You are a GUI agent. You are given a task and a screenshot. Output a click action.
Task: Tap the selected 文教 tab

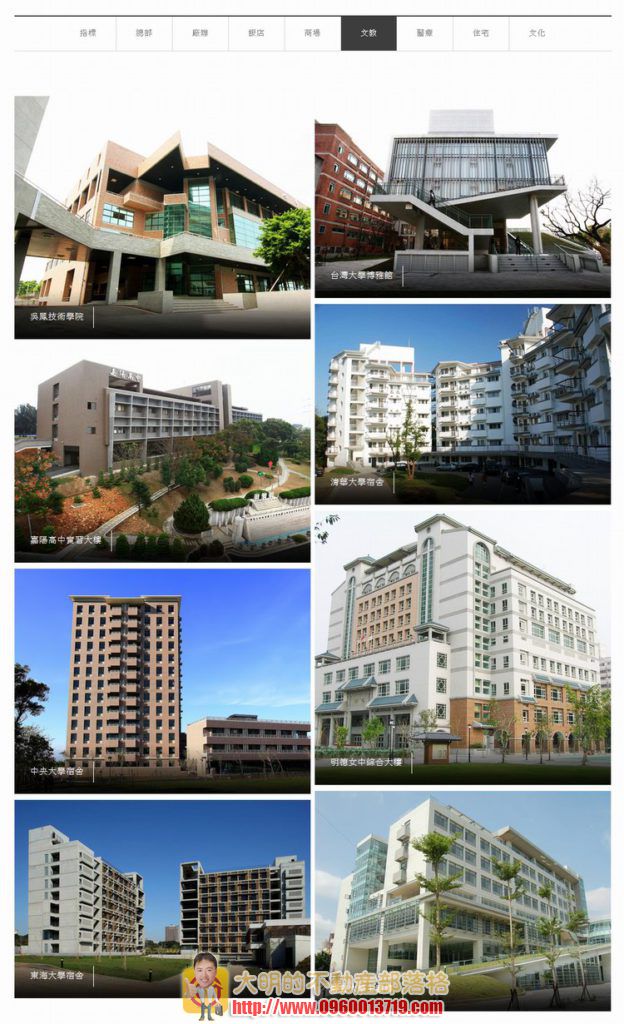[x=368, y=33]
